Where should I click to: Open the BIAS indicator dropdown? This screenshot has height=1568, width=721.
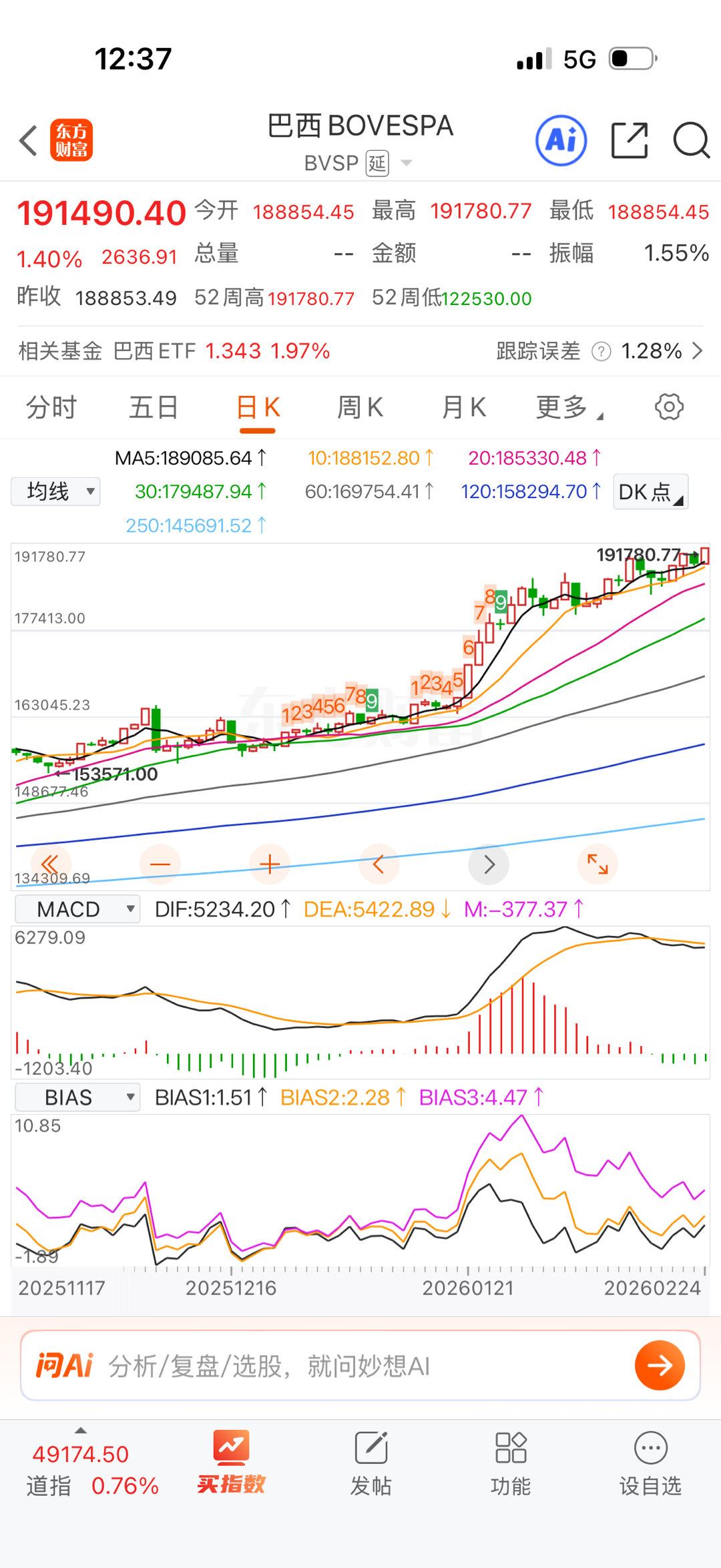(76, 1097)
